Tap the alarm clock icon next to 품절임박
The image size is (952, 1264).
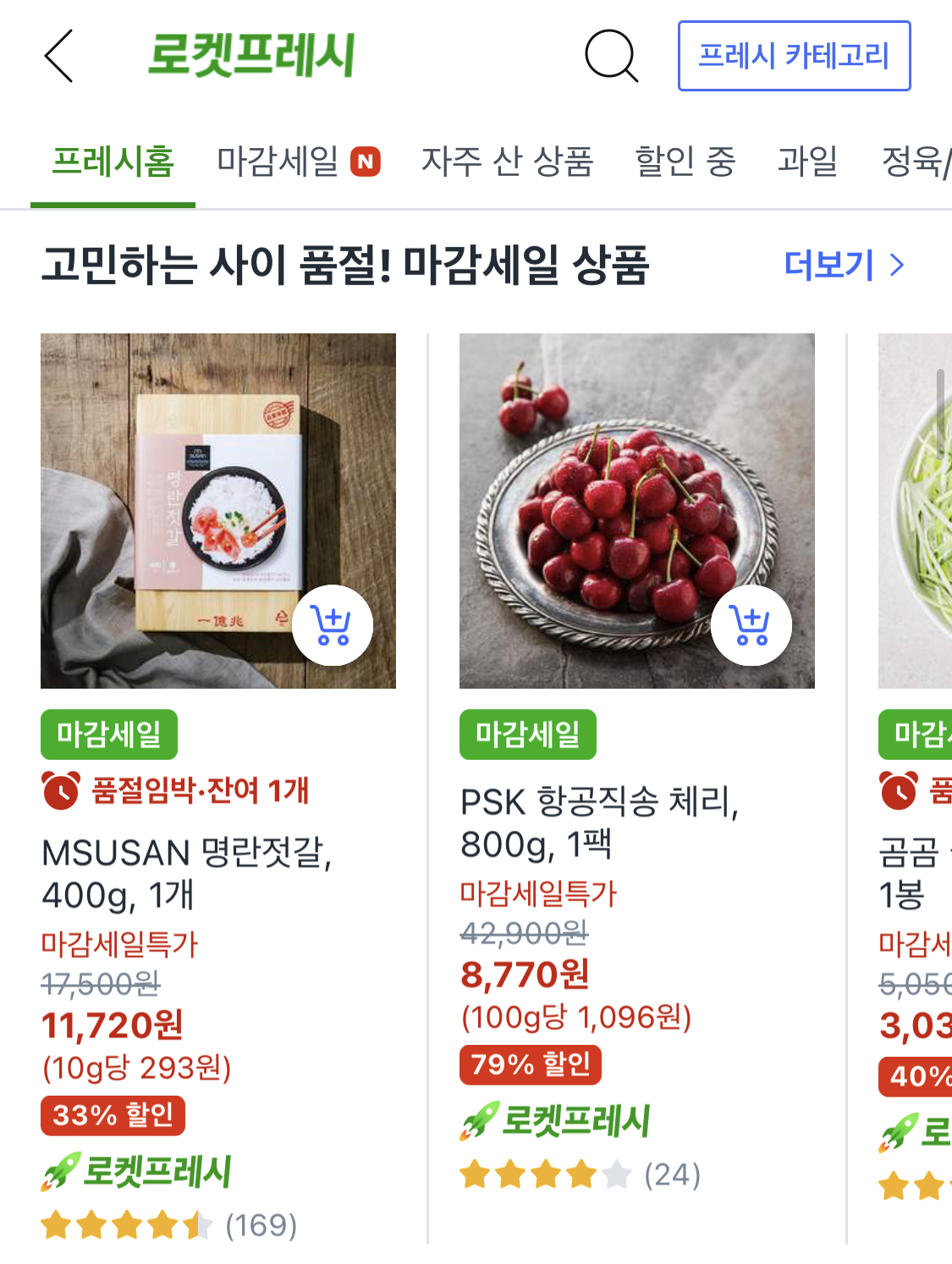59,790
